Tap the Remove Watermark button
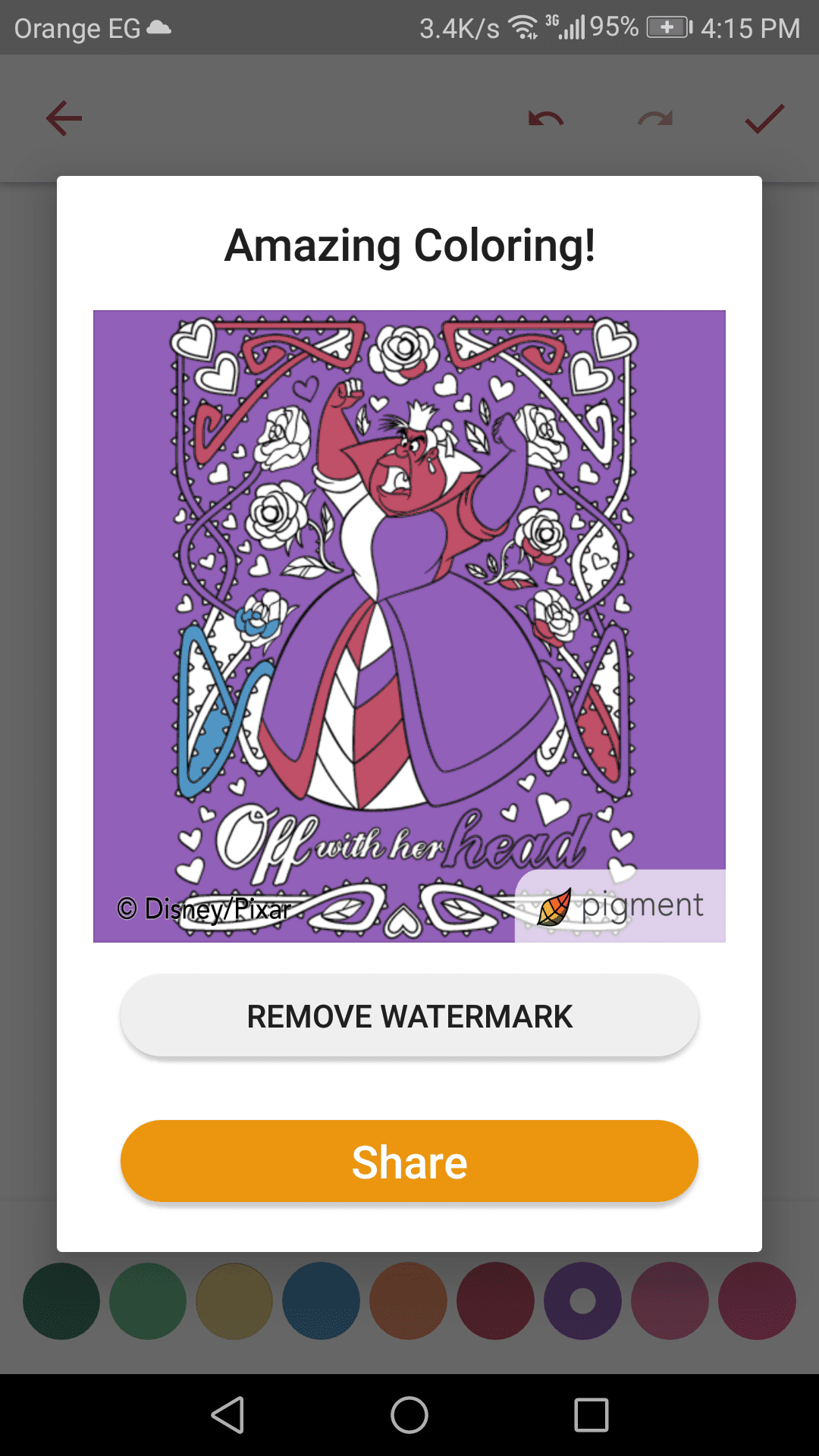 point(409,1016)
